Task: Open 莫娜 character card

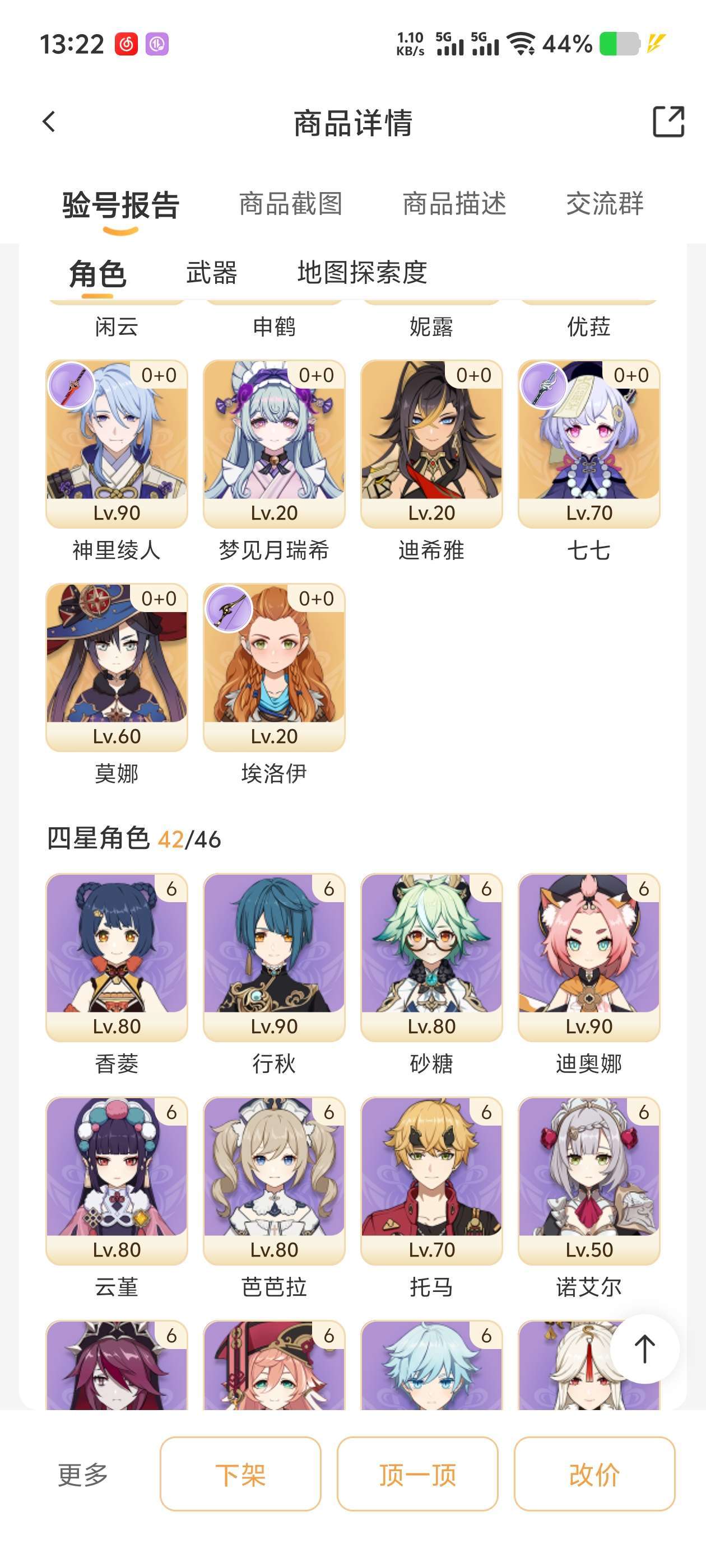Action: pos(117,666)
